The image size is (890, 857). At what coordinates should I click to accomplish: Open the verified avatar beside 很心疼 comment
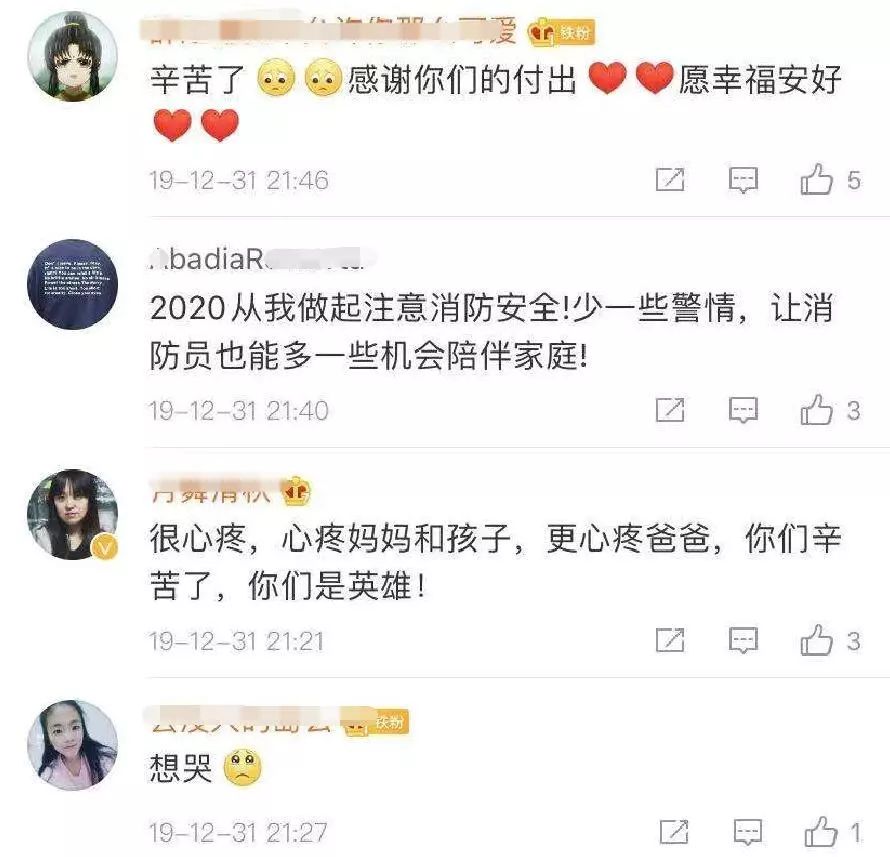coord(72,514)
